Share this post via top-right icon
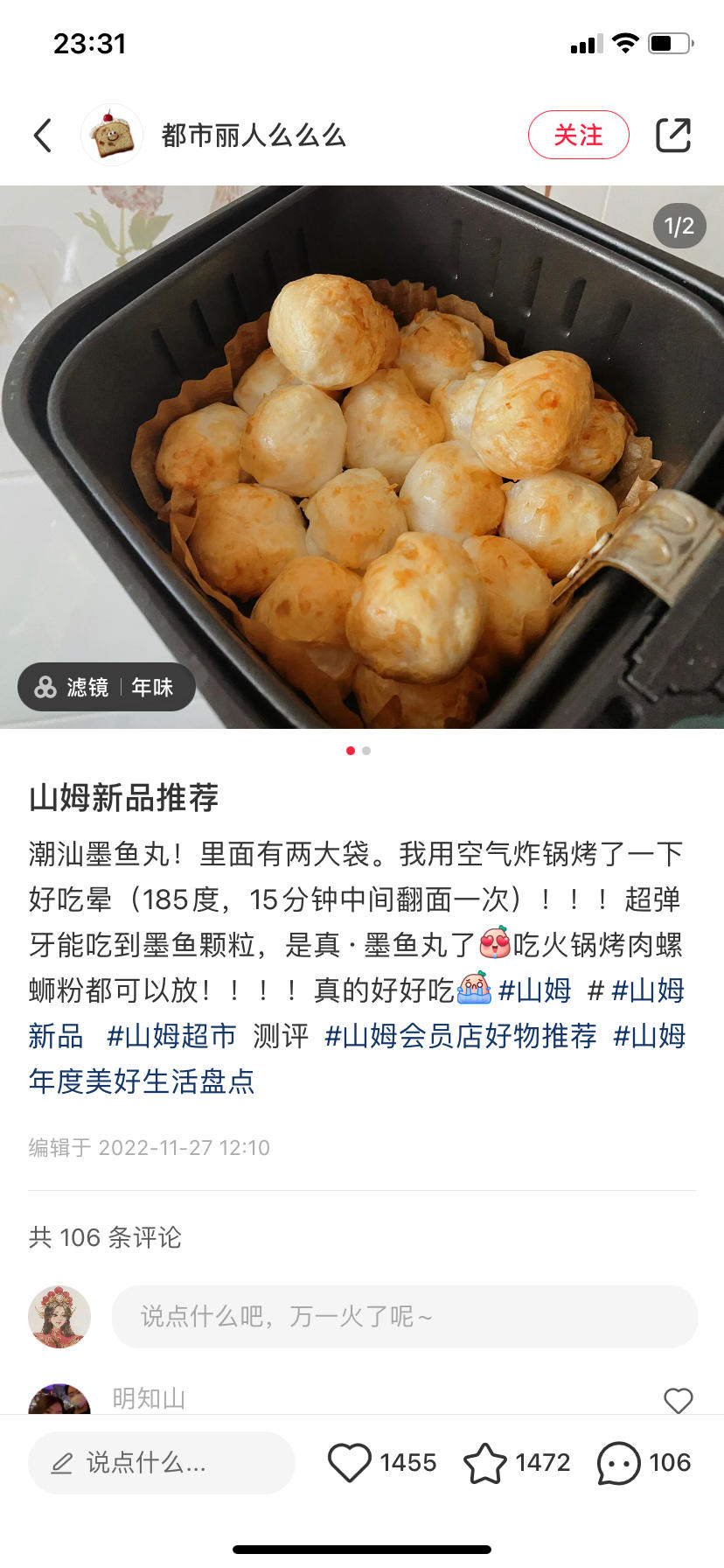 click(x=672, y=136)
